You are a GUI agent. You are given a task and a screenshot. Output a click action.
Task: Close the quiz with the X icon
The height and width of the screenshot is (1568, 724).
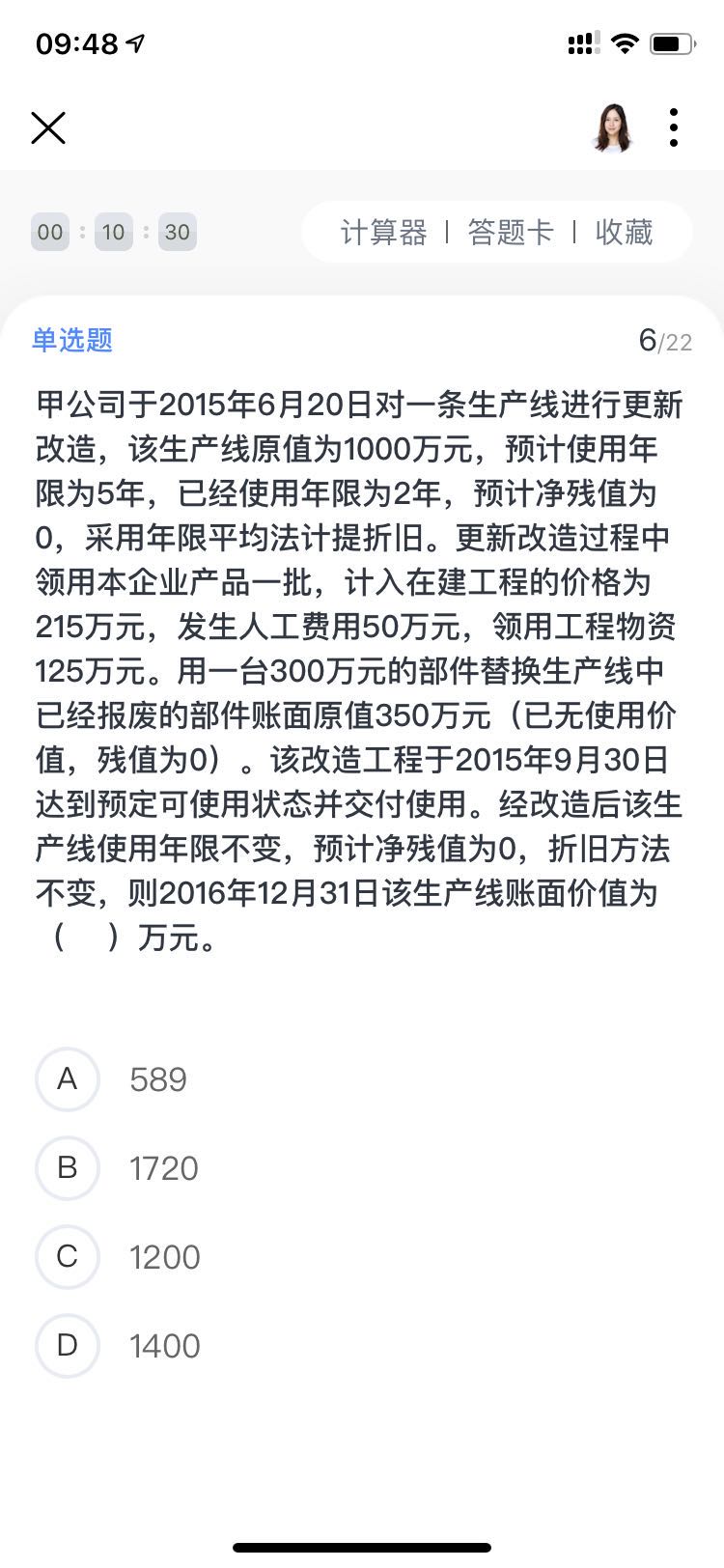click(47, 127)
